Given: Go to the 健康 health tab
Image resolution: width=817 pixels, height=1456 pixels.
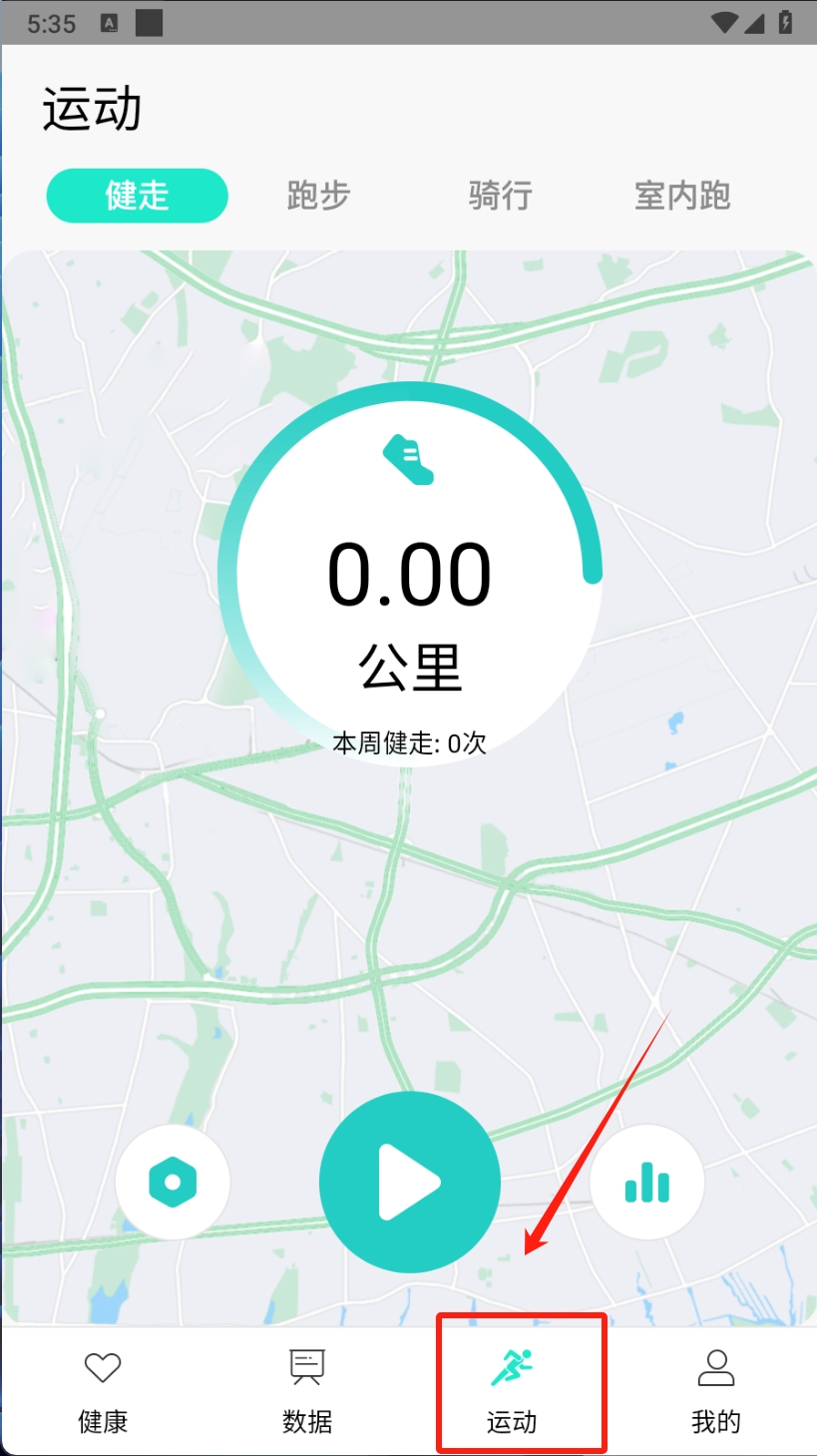Looking at the screenshot, I should tap(103, 1391).
